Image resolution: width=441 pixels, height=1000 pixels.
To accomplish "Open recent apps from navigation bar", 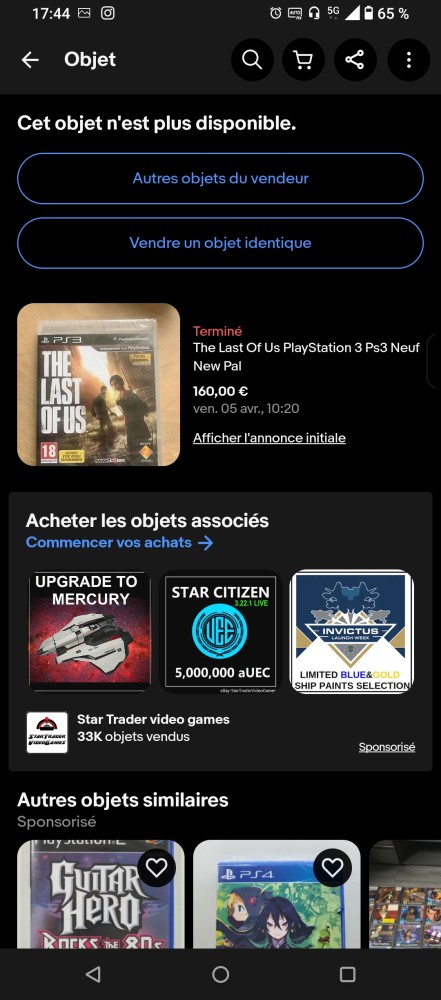I will [347, 974].
